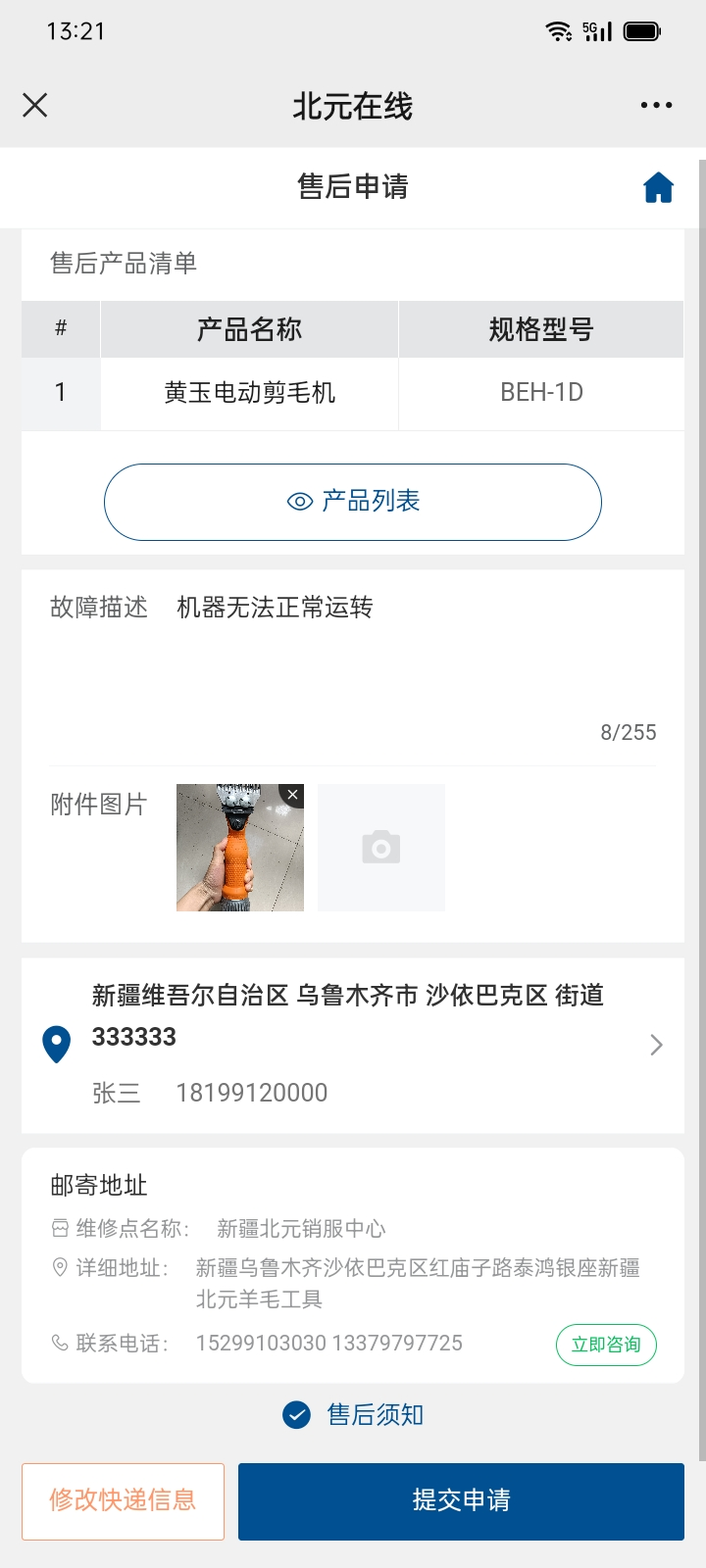The width and height of the screenshot is (706, 1568).
Task: Submit the request with 提交申请
Action: click(x=461, y=1500)
